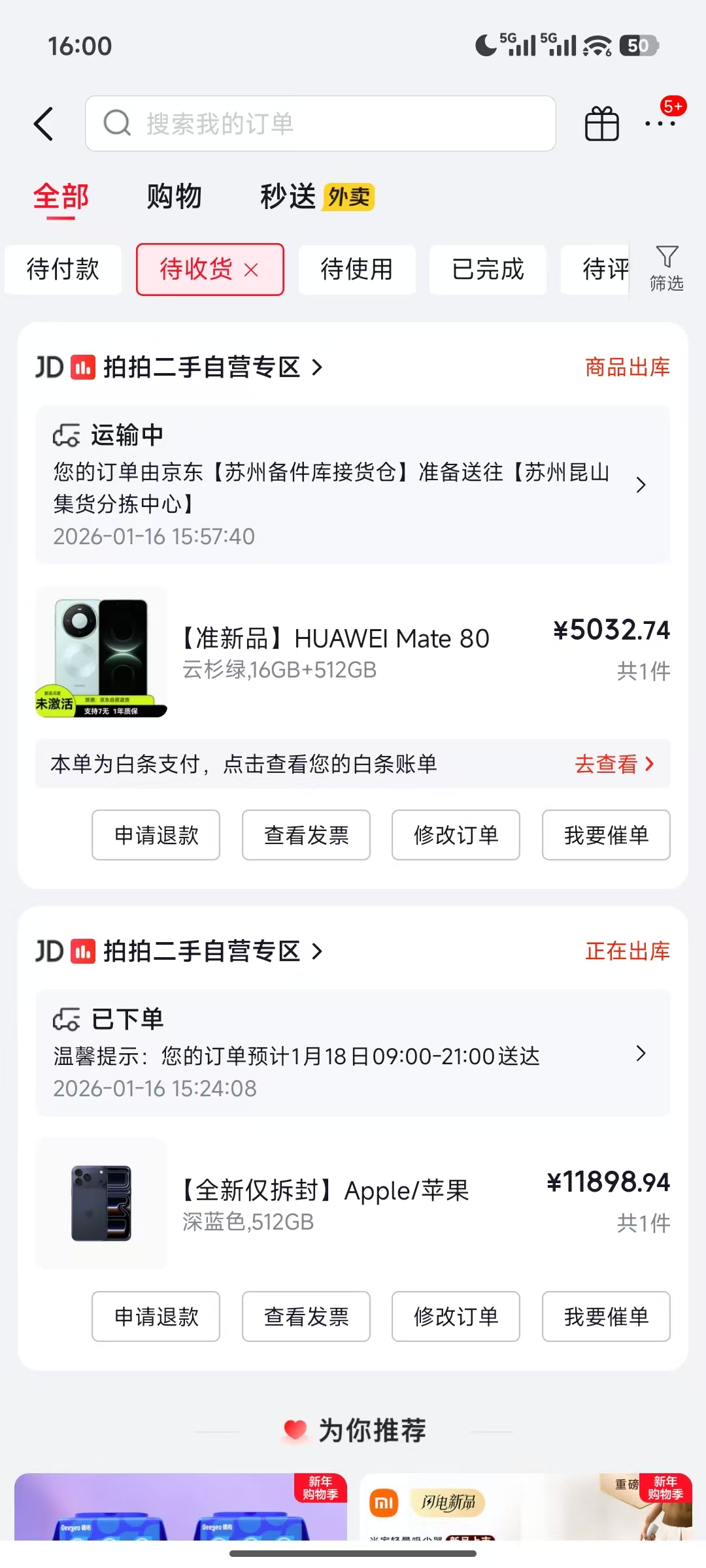706x1568 pixels.
Task: Select the 待付款 filter chip
Action: pos(63,269)
